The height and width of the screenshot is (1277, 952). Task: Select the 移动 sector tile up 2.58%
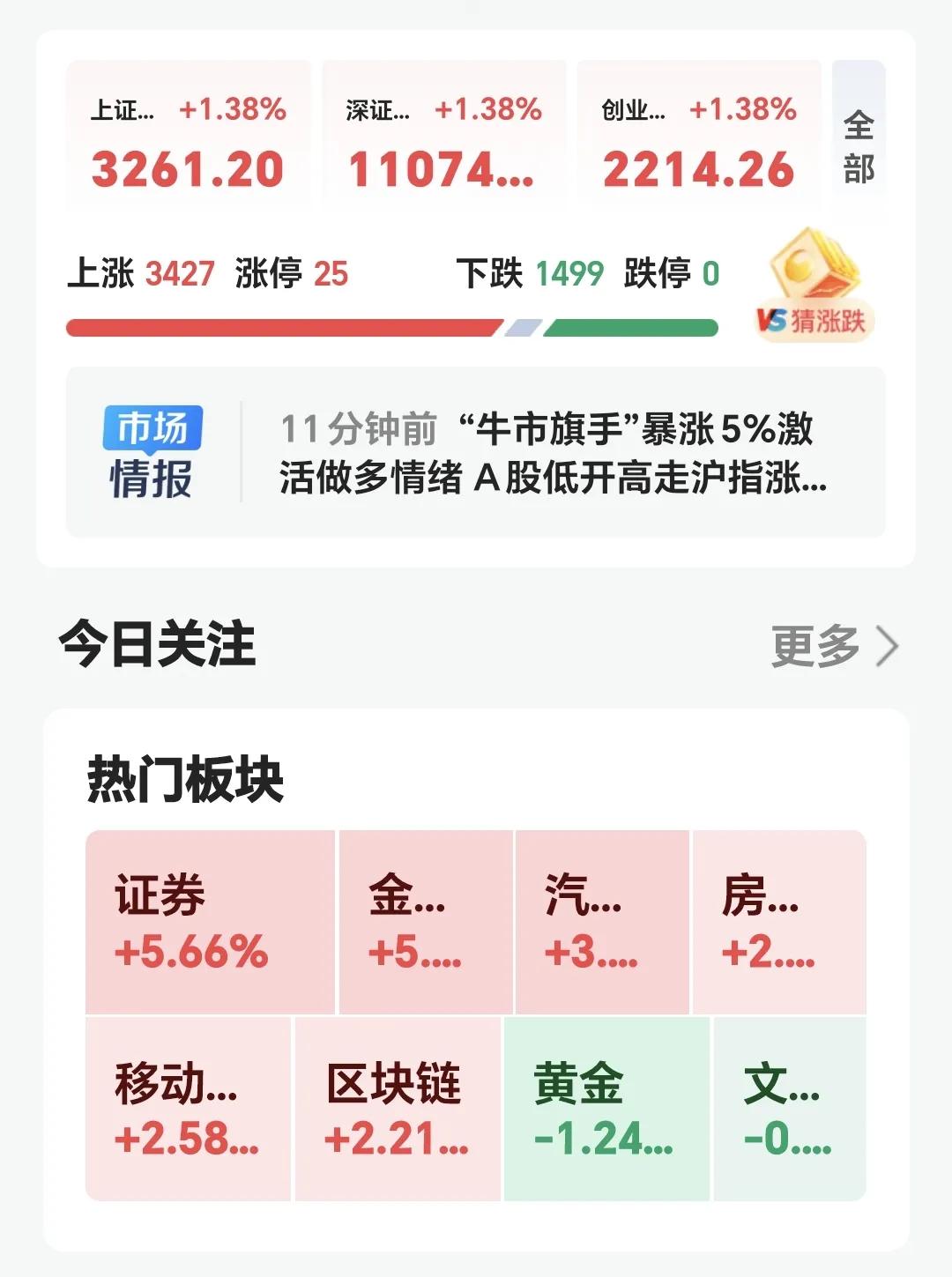tap(190, 1106)
